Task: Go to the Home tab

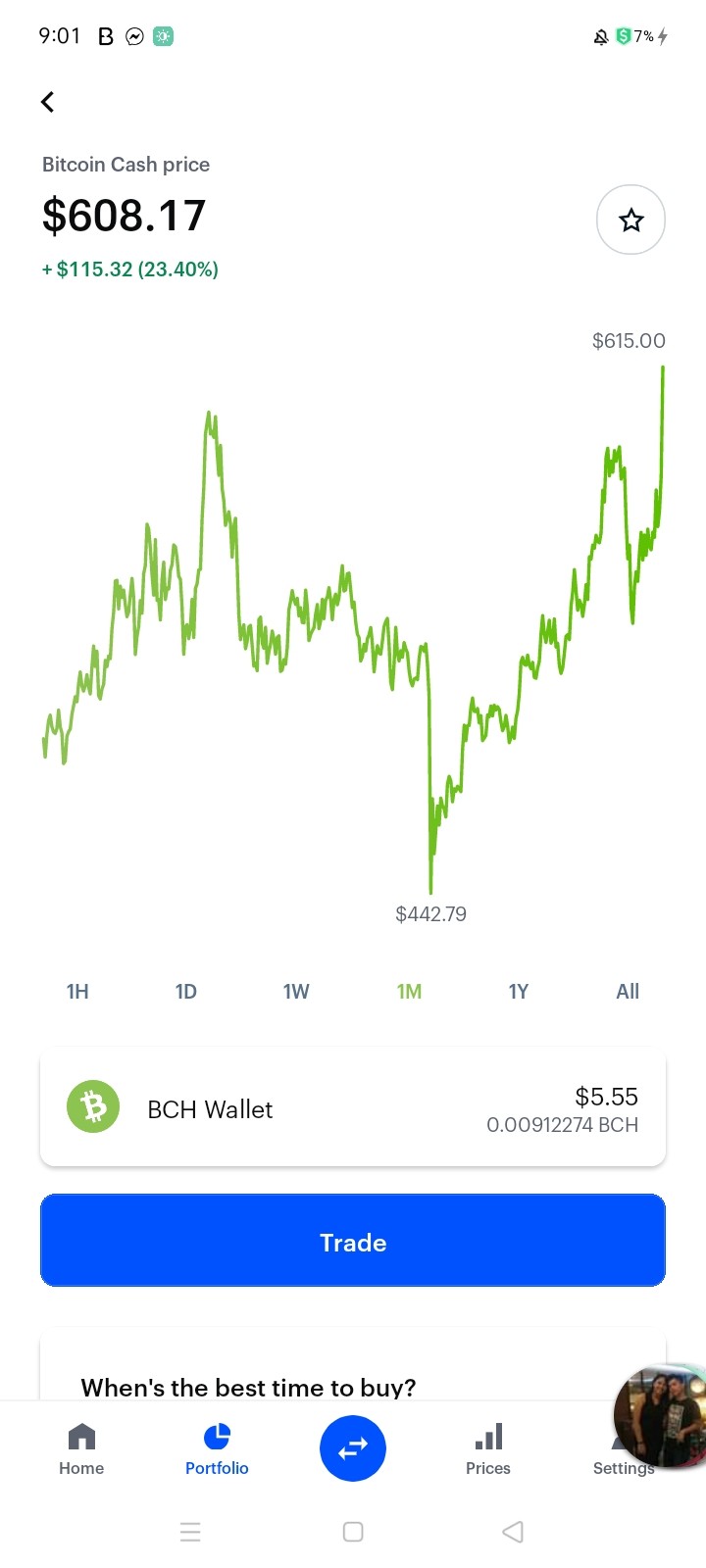Action: tap(81, 1449)
